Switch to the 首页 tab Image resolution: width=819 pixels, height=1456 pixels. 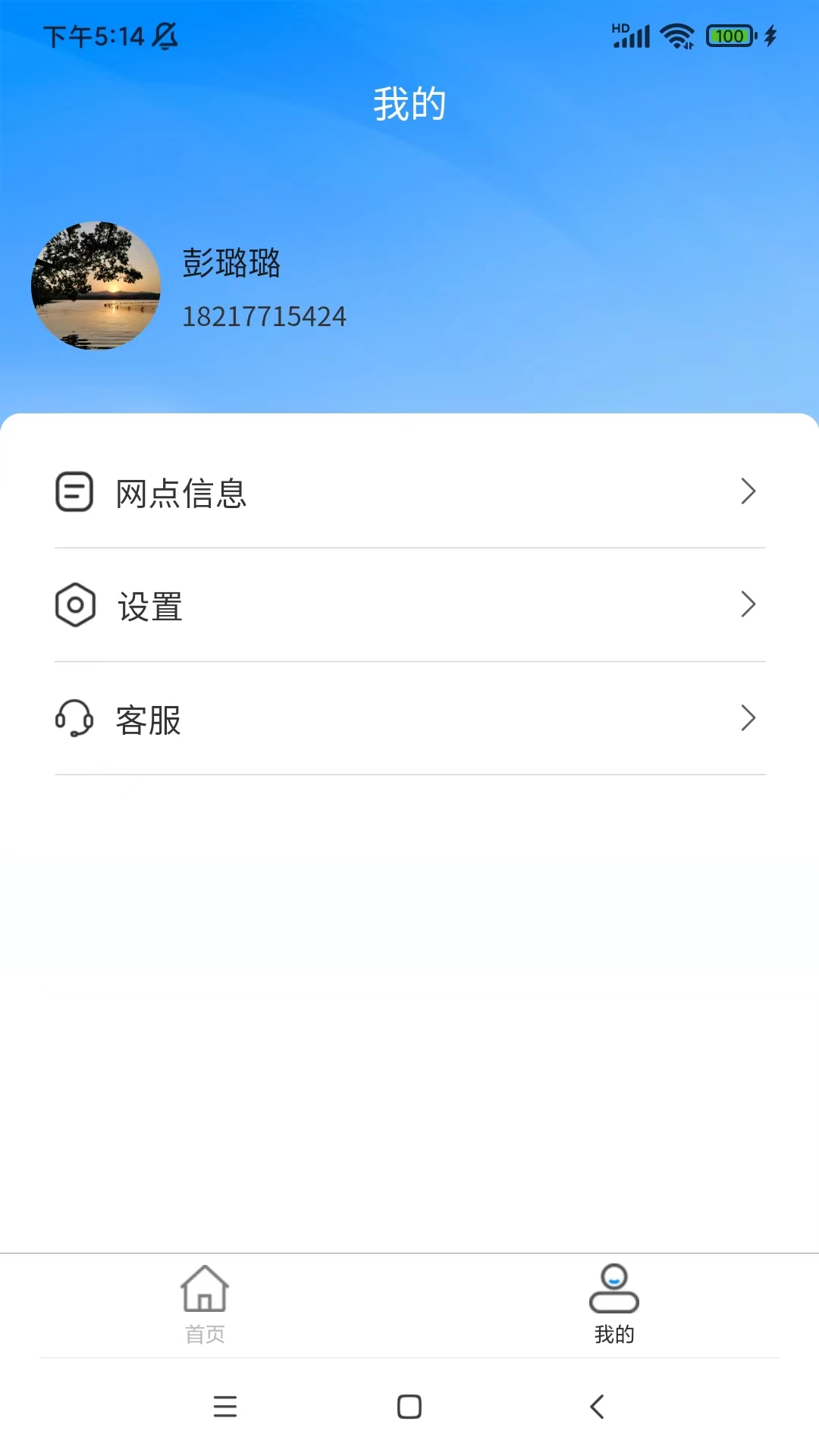(x=205, y=1303)
